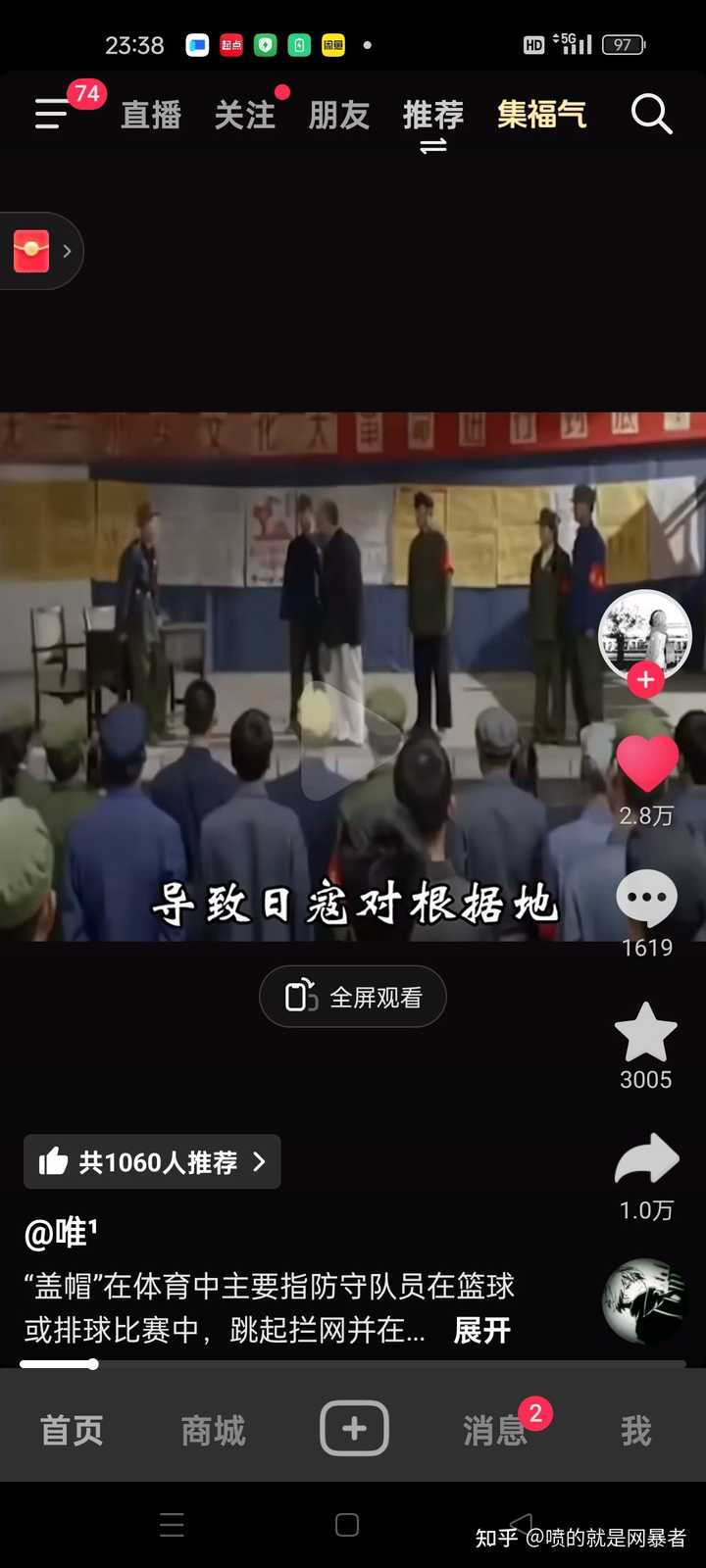Open the 消息 tab
This screenshot has height=1568, width=706.
[x=495, y=1431]
